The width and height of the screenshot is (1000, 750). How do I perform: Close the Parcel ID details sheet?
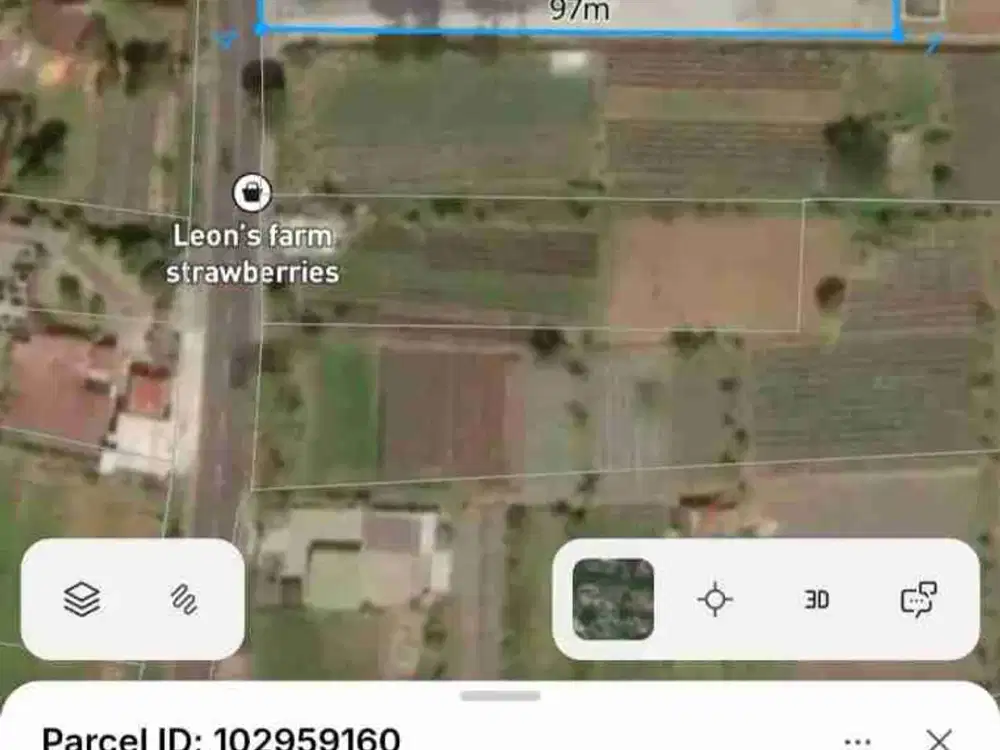click(x=939, y=740)
